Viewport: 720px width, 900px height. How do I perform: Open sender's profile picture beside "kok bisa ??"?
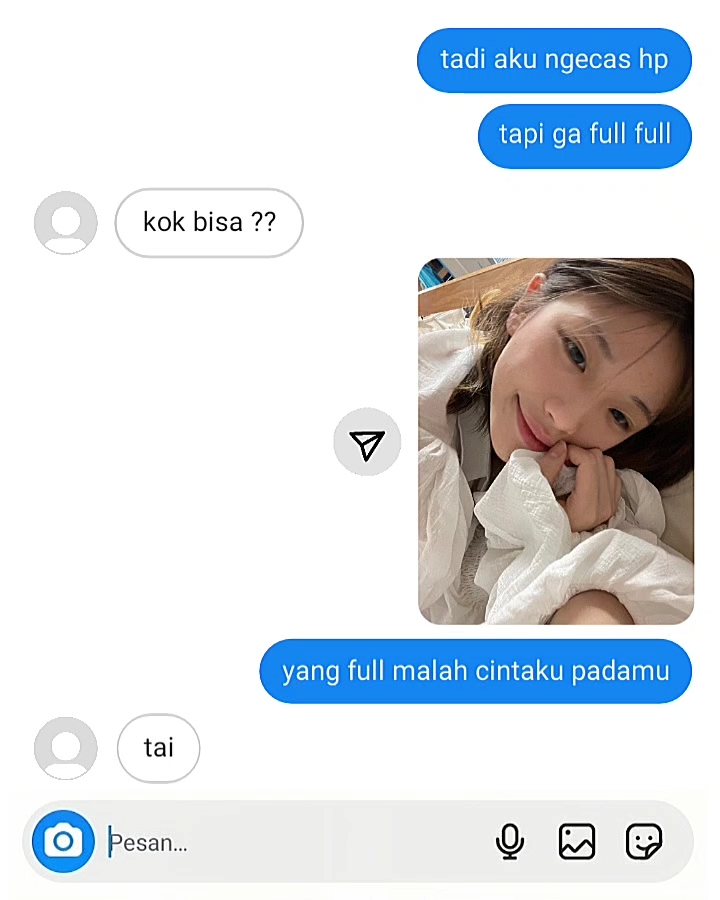(x=65, y=223)
